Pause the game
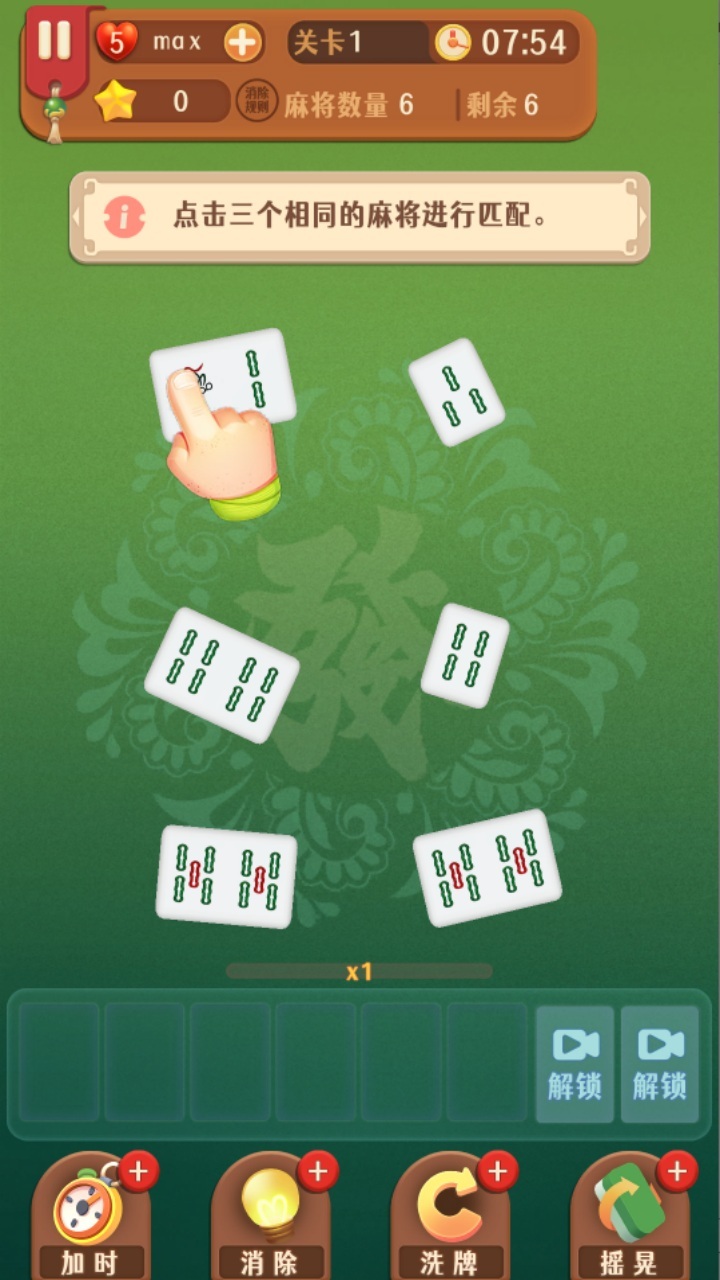The height and width of the screenshot is (1280, 720). click(x=54, y=40)
